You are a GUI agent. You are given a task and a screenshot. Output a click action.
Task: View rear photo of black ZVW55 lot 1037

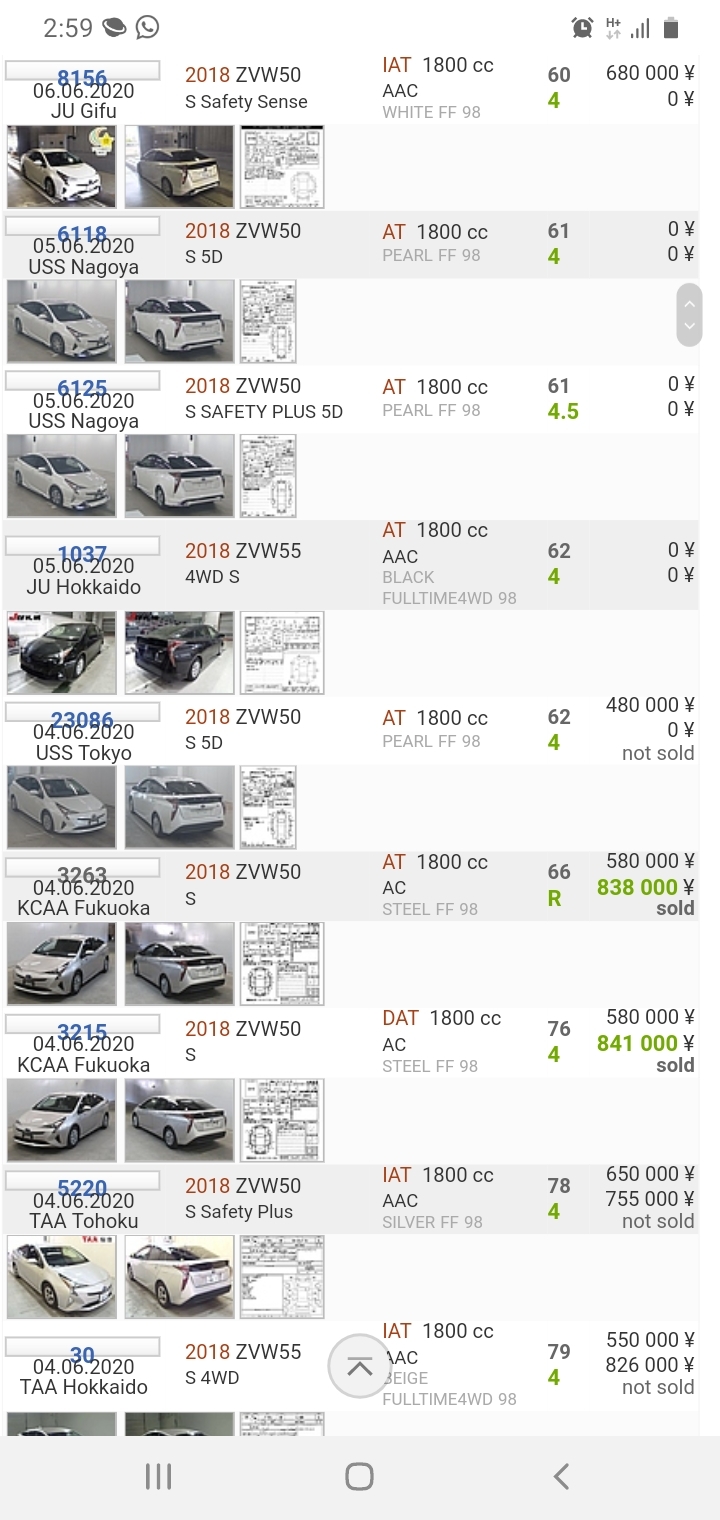click(x=180, y=653)
